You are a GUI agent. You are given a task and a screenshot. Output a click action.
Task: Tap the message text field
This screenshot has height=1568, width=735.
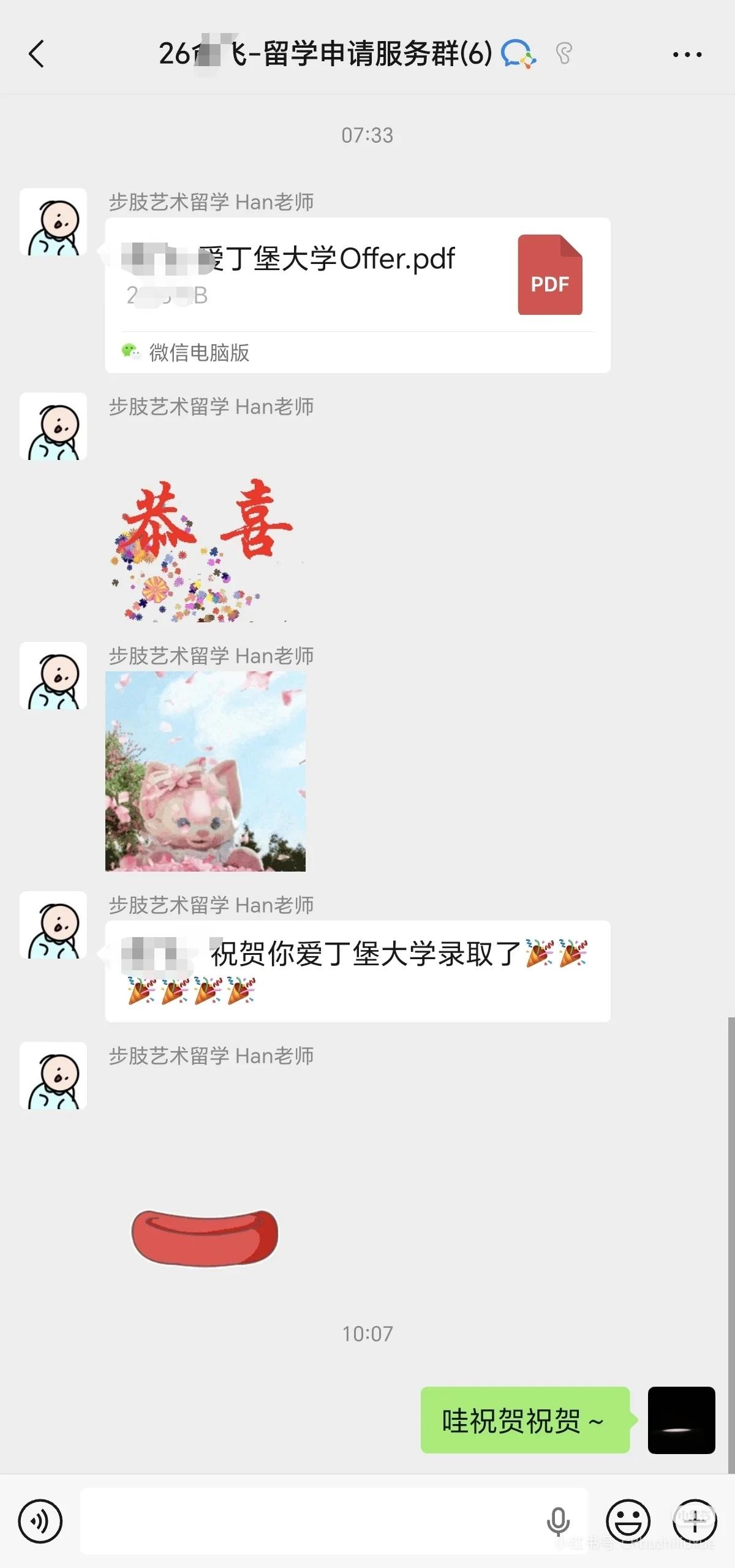click(x=306, y=1521)
